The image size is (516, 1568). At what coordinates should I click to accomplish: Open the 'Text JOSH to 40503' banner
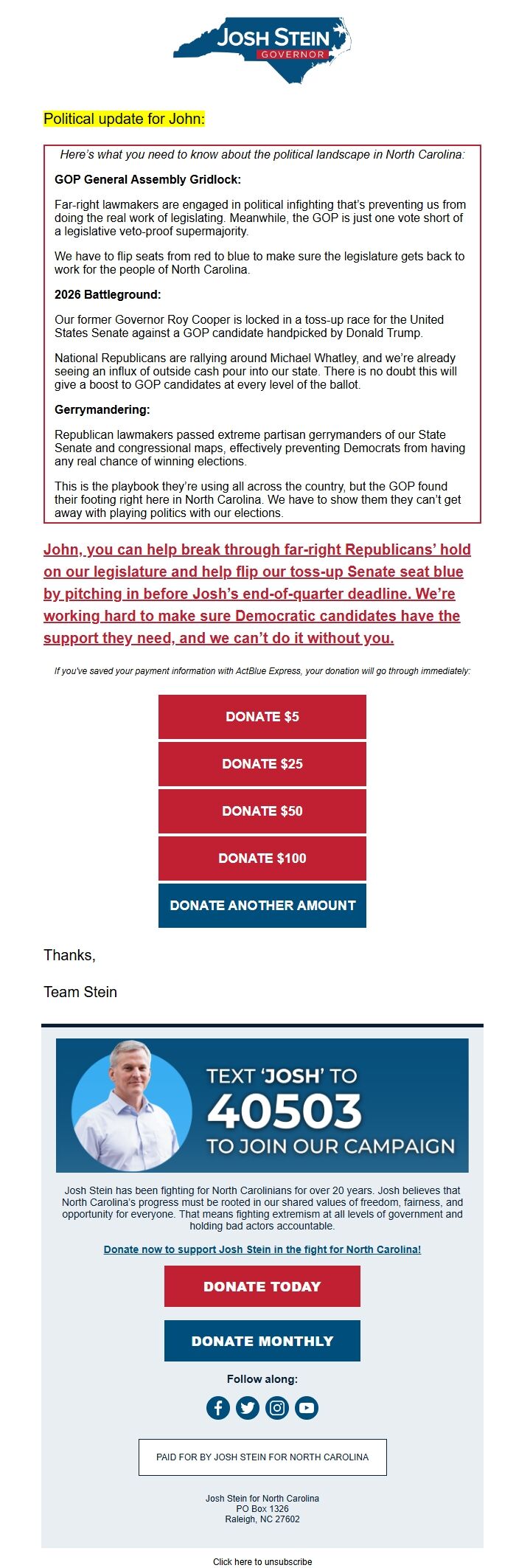click(262, 1105)
